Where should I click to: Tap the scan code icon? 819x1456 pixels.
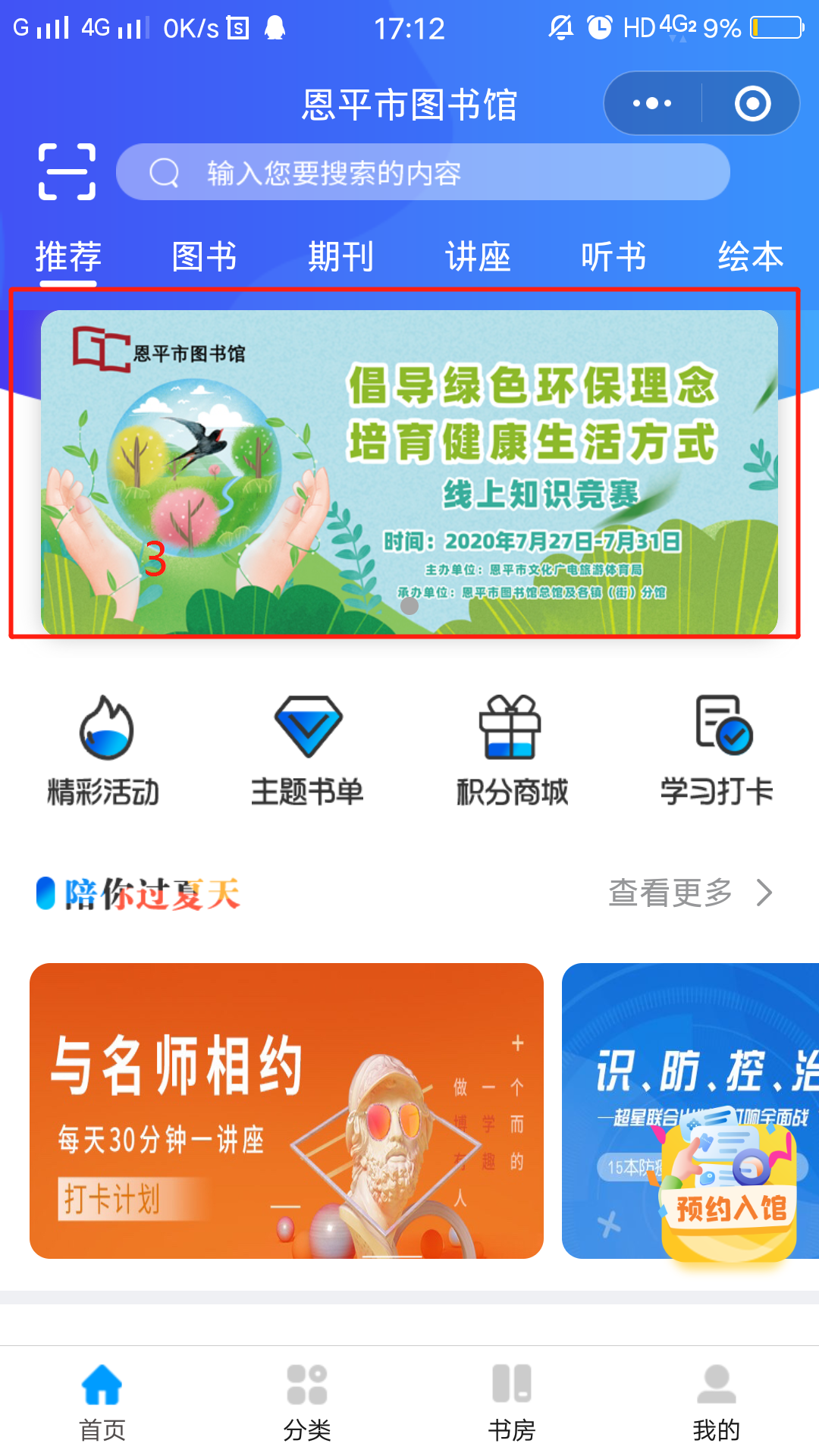click(x=67, y=171)
